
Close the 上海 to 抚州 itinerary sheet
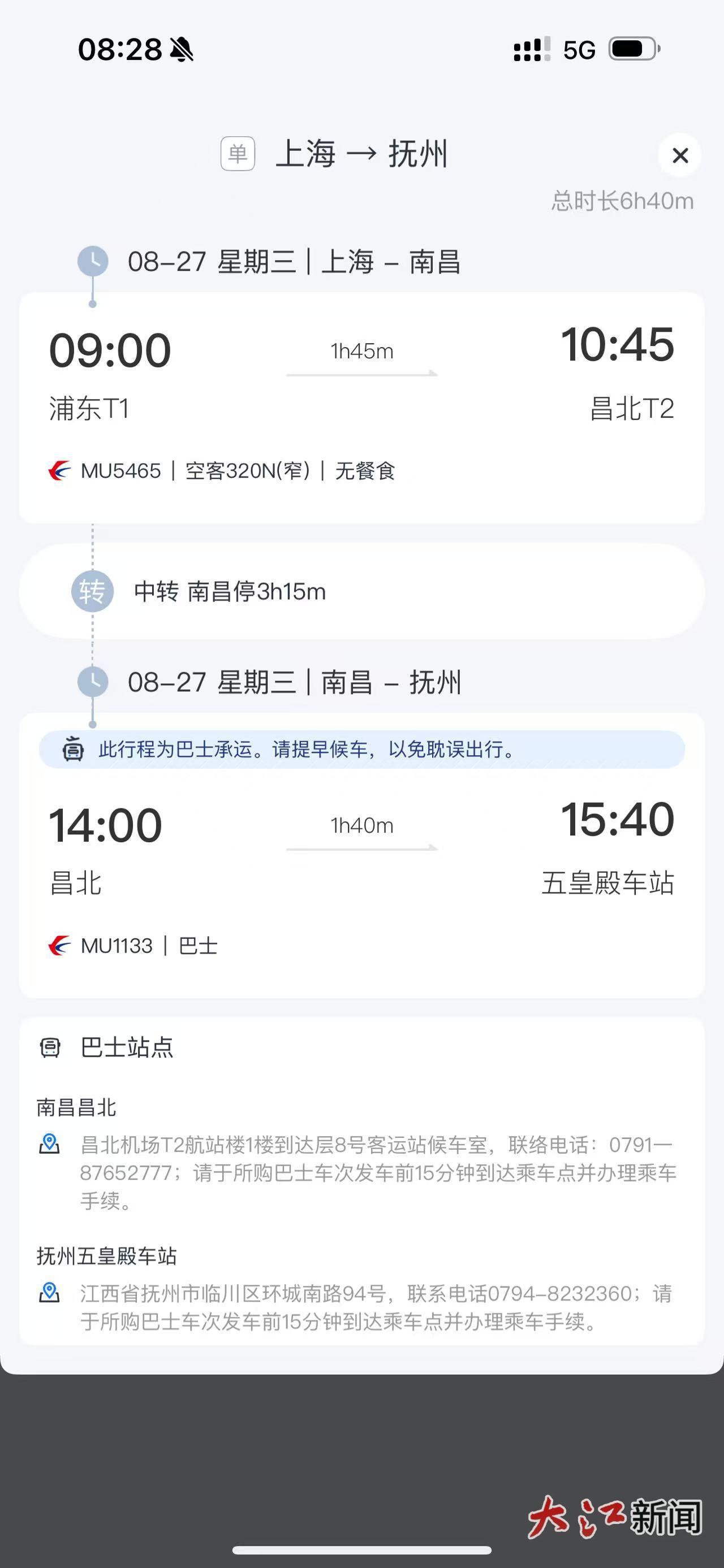click(679, 155)
